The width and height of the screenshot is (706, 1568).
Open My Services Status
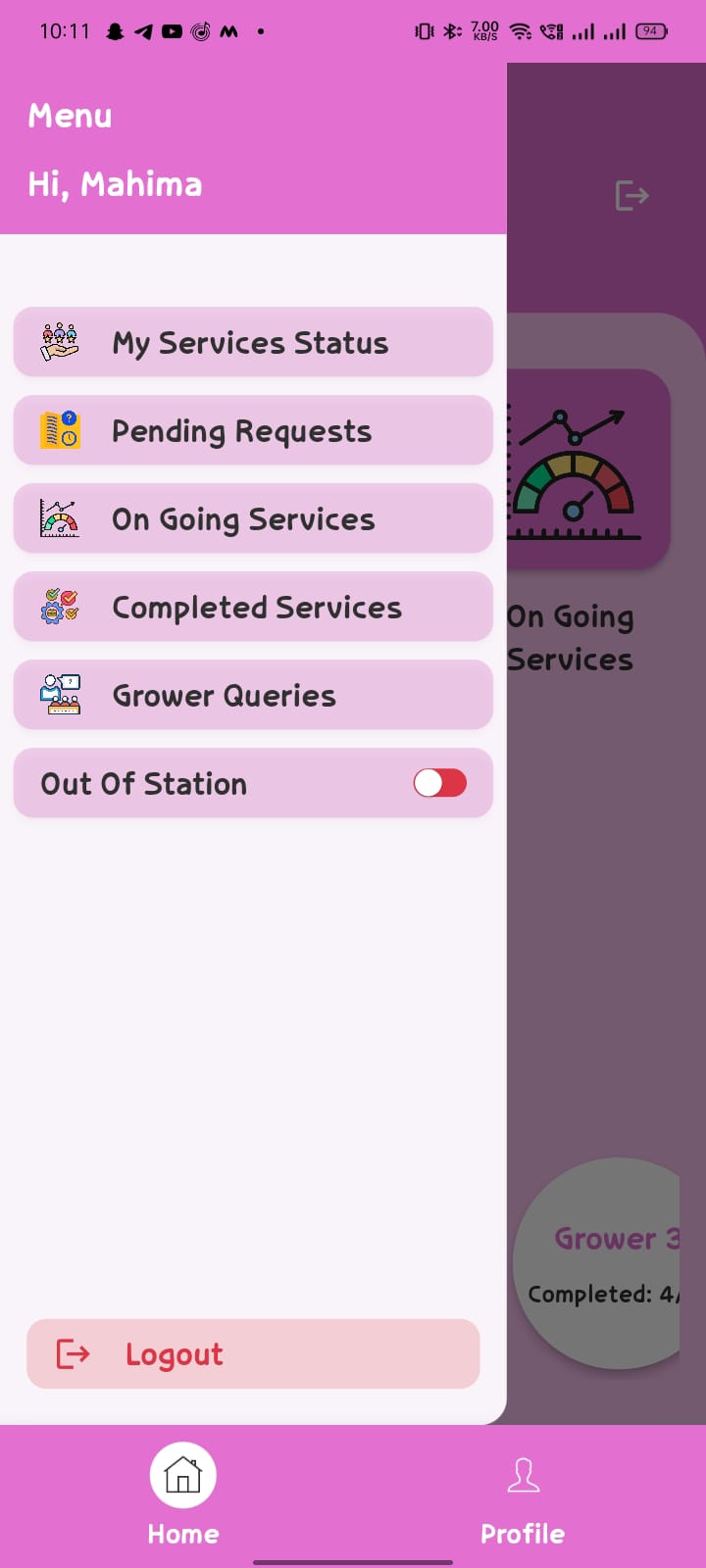coord(252,343)
